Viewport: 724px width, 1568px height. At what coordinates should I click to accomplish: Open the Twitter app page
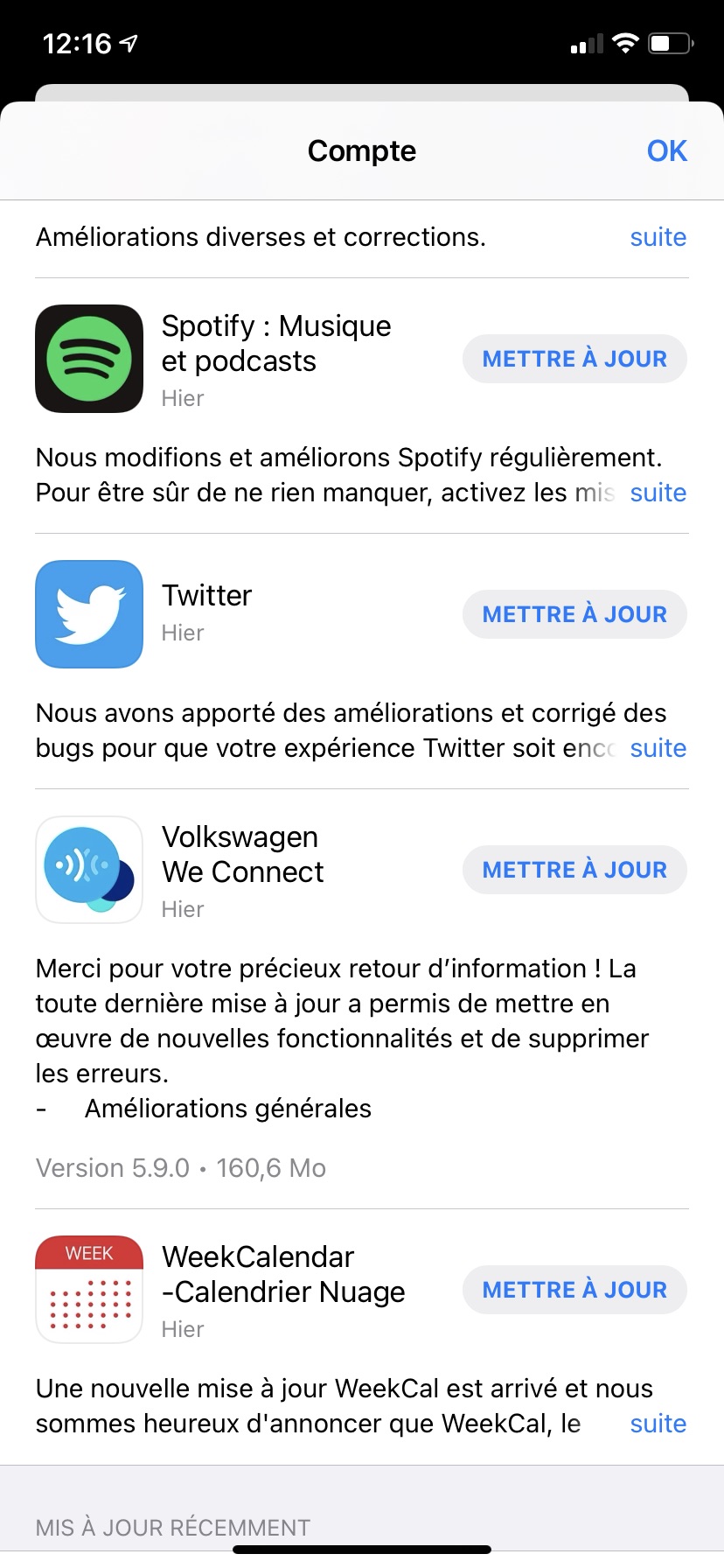(89, 614)
